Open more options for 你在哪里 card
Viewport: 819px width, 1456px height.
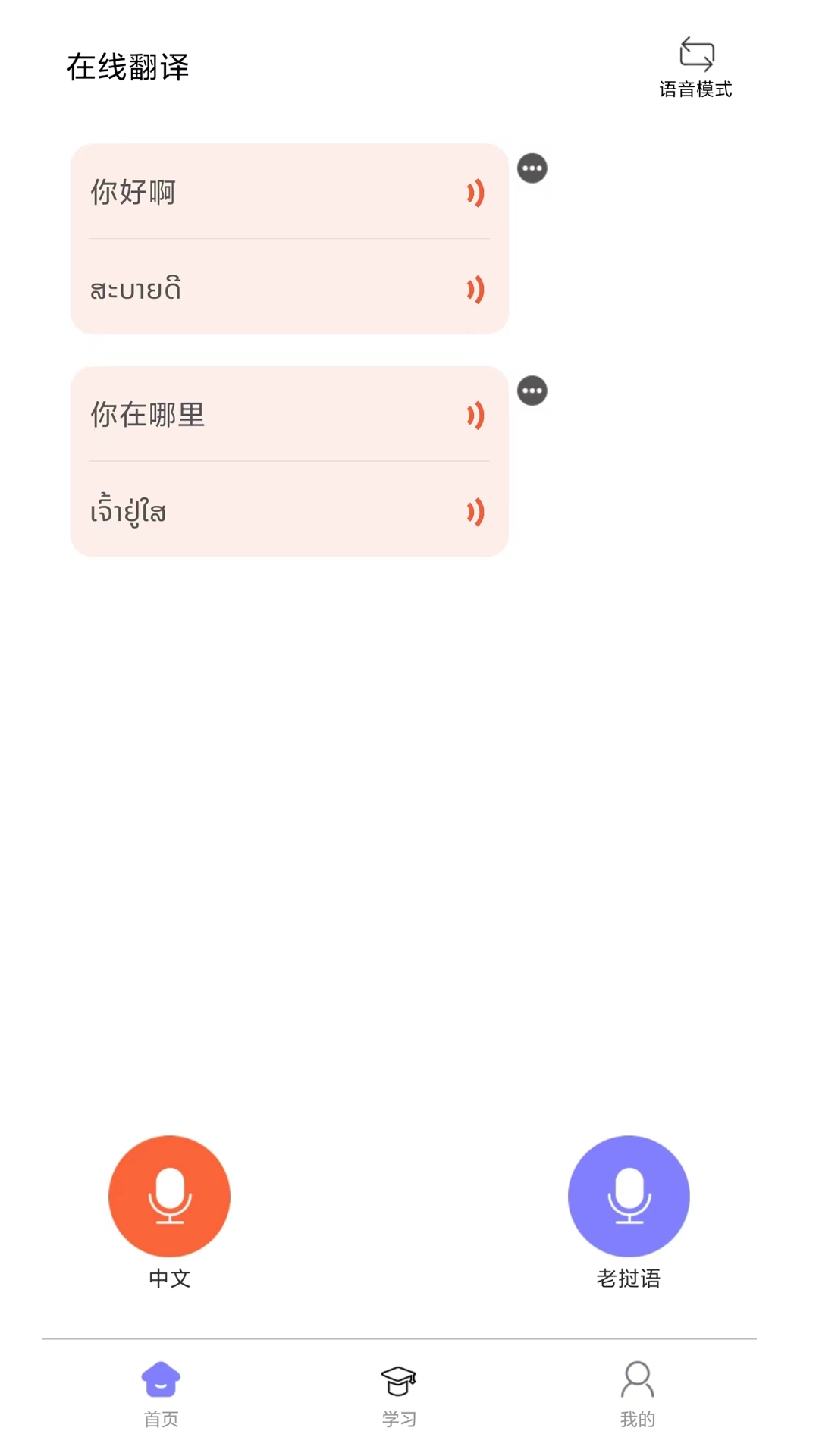click(532, 390)
